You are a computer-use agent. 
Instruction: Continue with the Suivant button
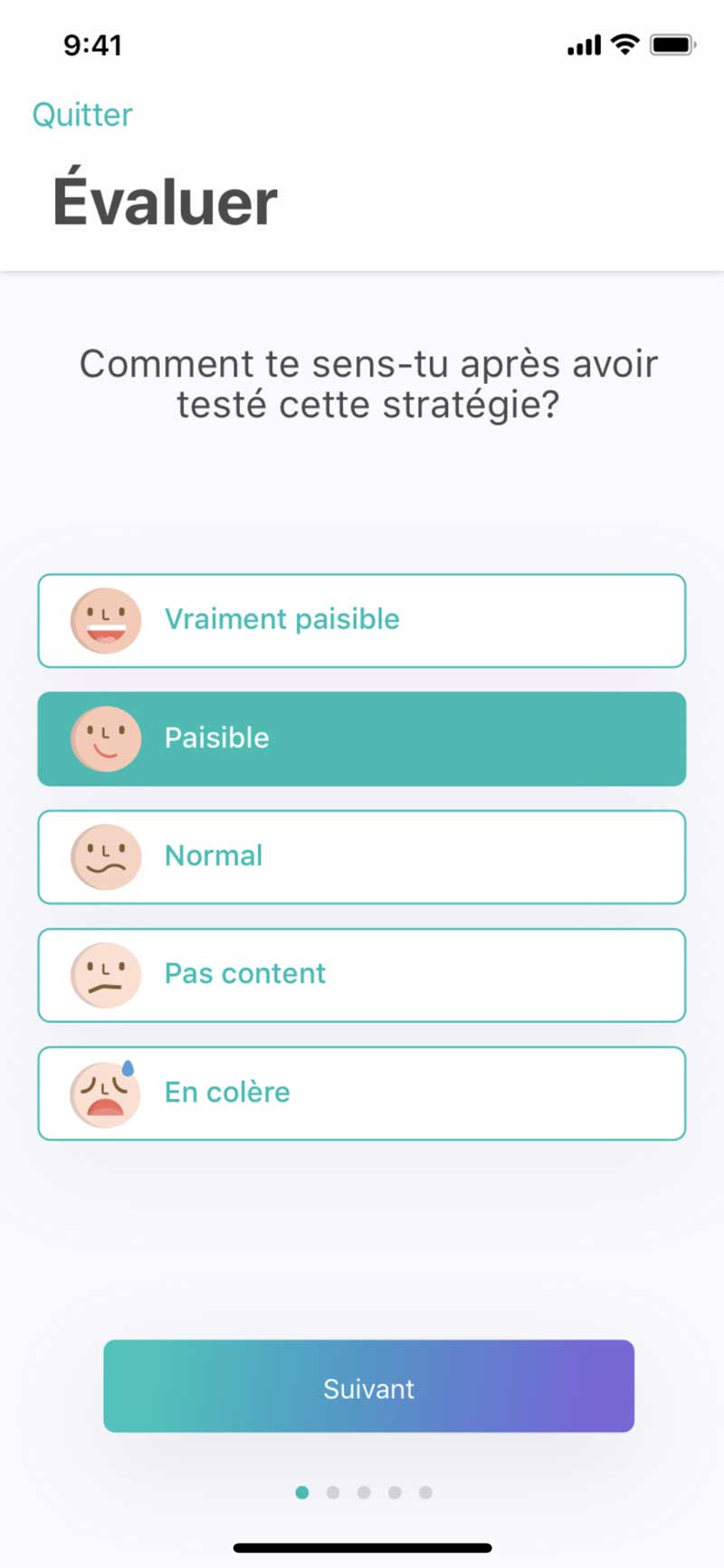tap(368, 1386)
